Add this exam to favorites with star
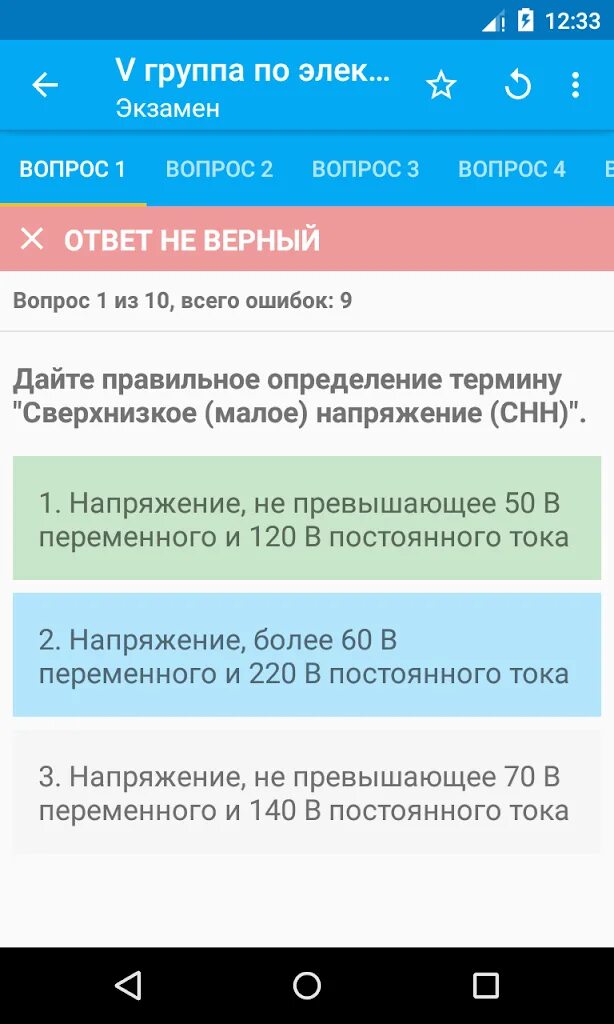Image resolution: width=614 pixels, height=1024 pixels. click(x=441, y=85)
